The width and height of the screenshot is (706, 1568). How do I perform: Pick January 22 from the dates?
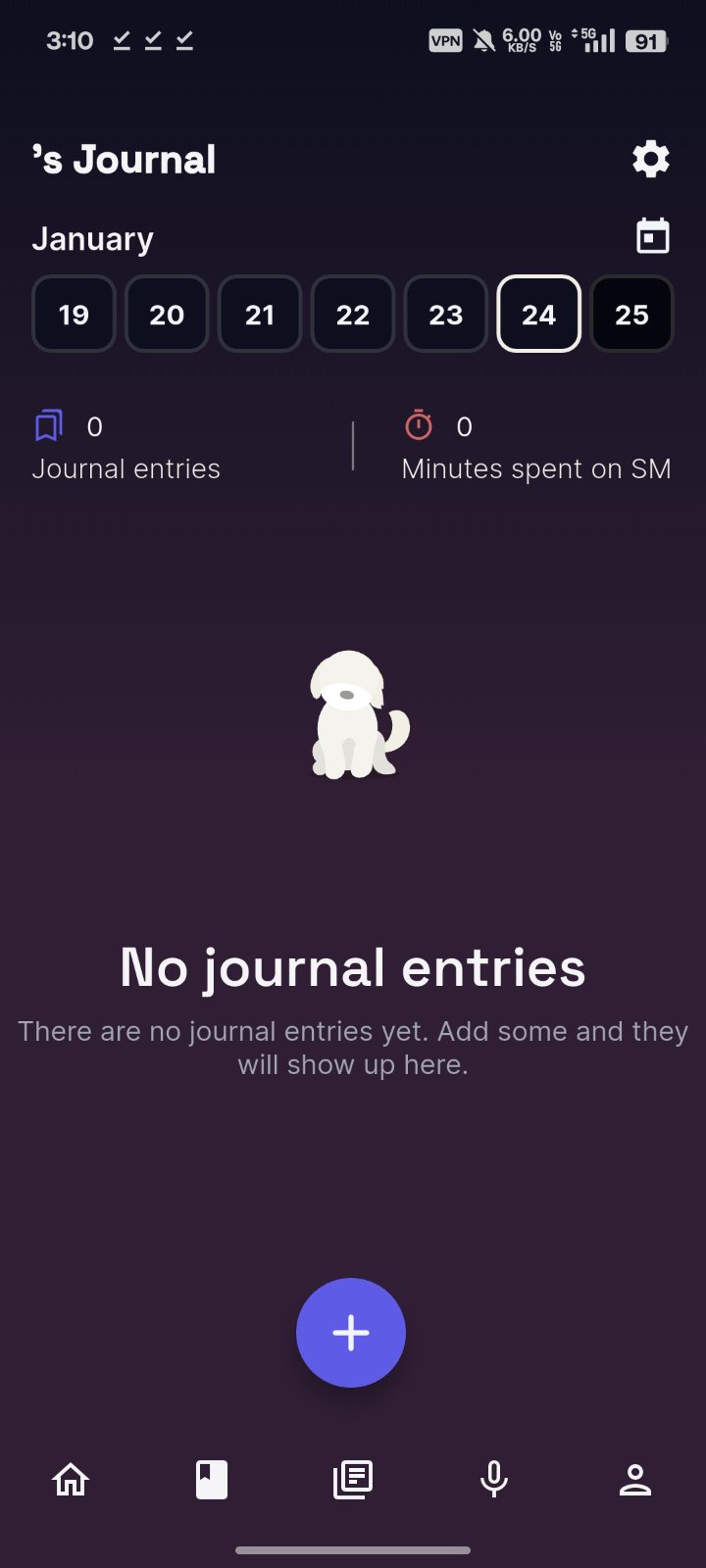(353, 315)
